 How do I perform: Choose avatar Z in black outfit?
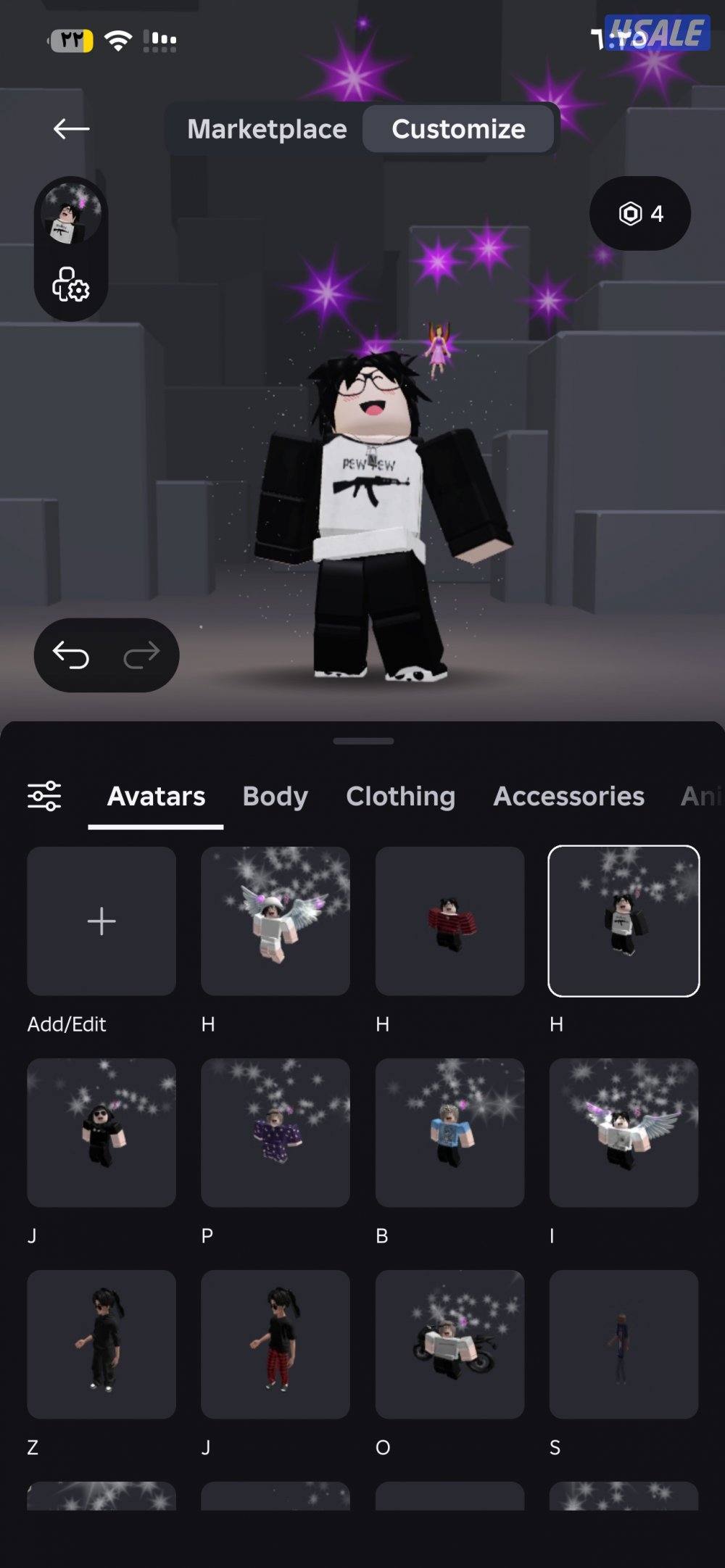pos(101,1344)
